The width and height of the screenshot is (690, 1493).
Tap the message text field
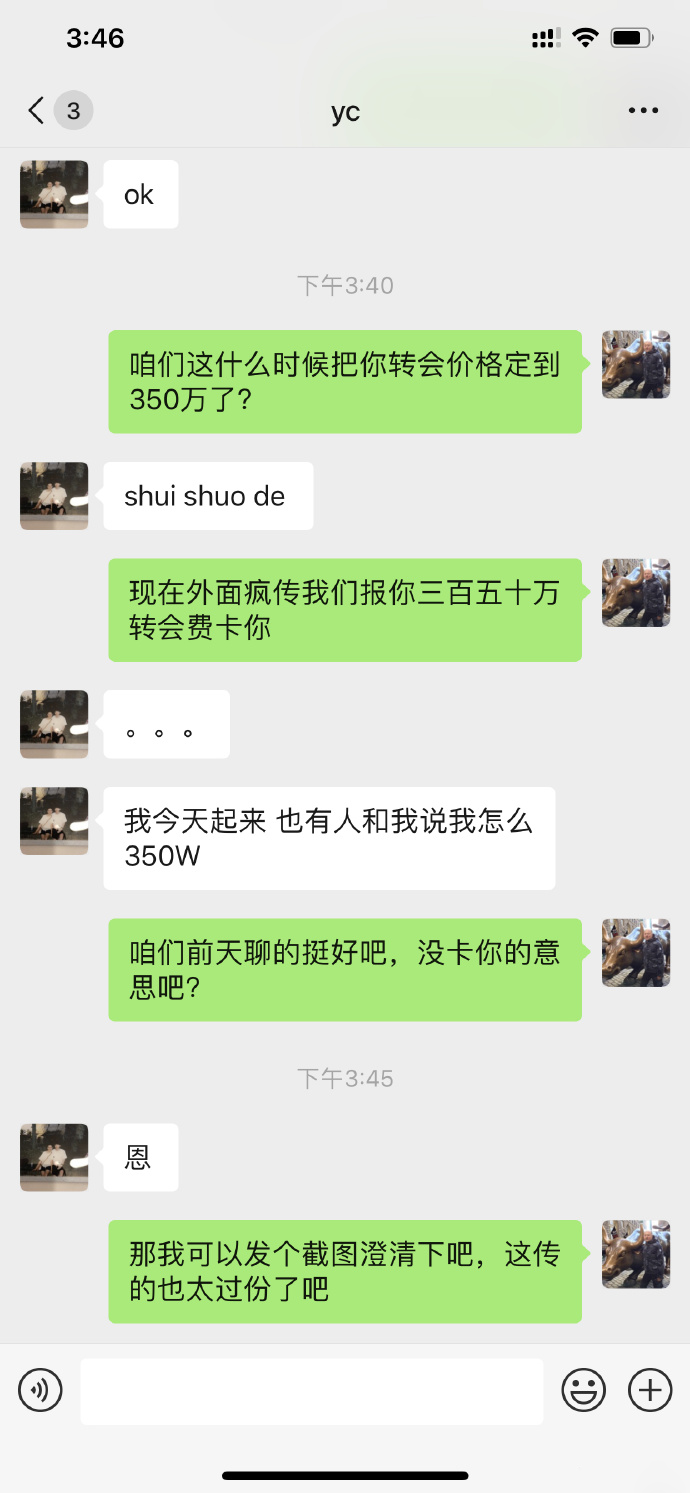[x=312, y=1390]
